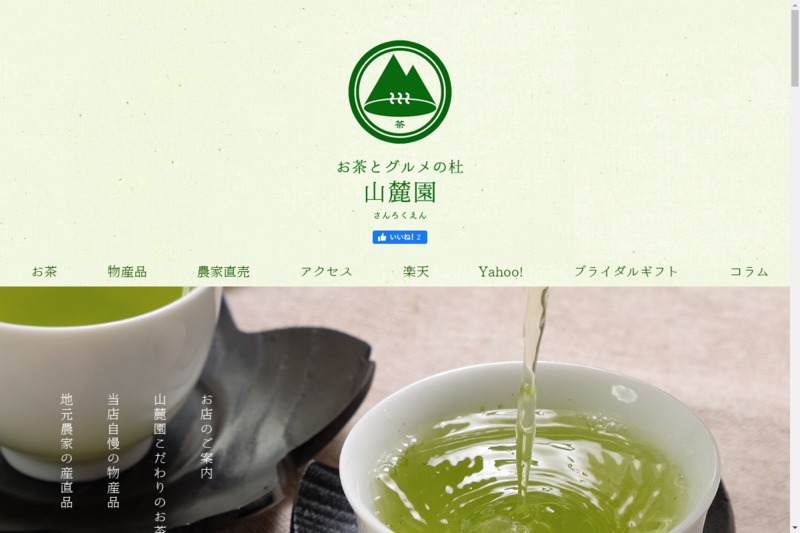Open 山麓園こだわりのお茶 vertical link
This screenshot has width=800, height=533.
click(160, 462)
